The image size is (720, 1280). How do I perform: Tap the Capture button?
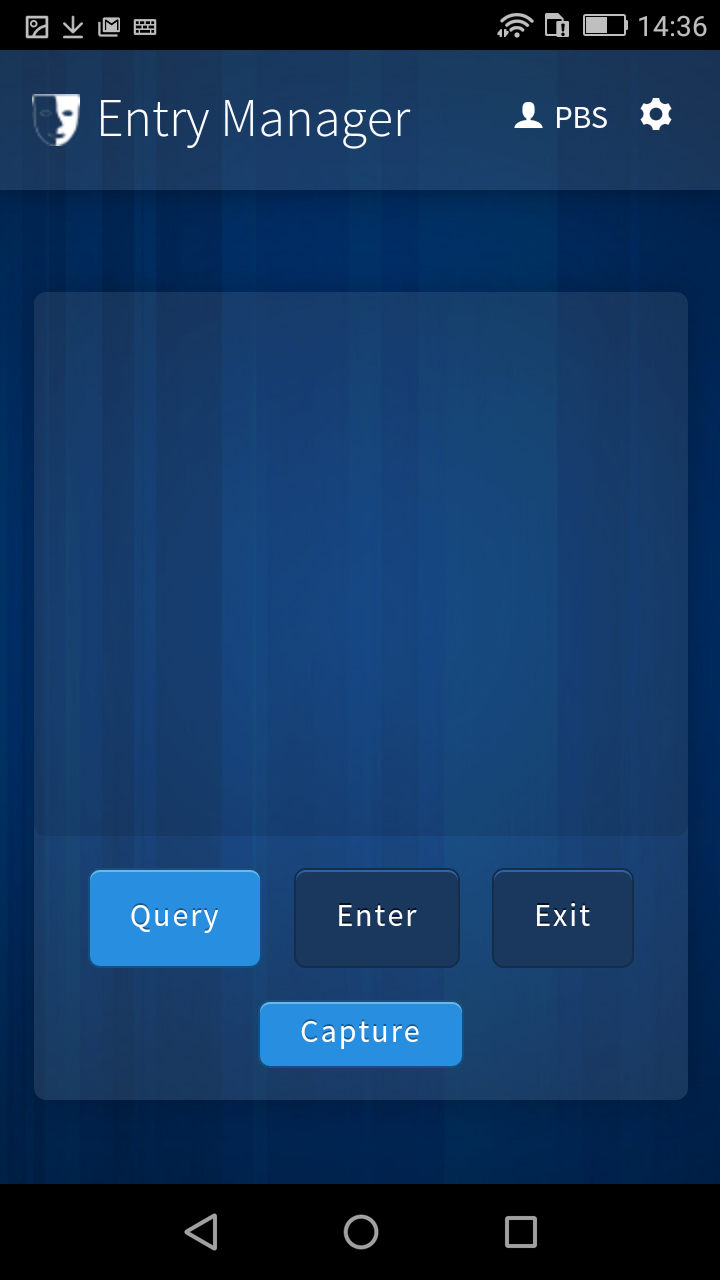360,1033
